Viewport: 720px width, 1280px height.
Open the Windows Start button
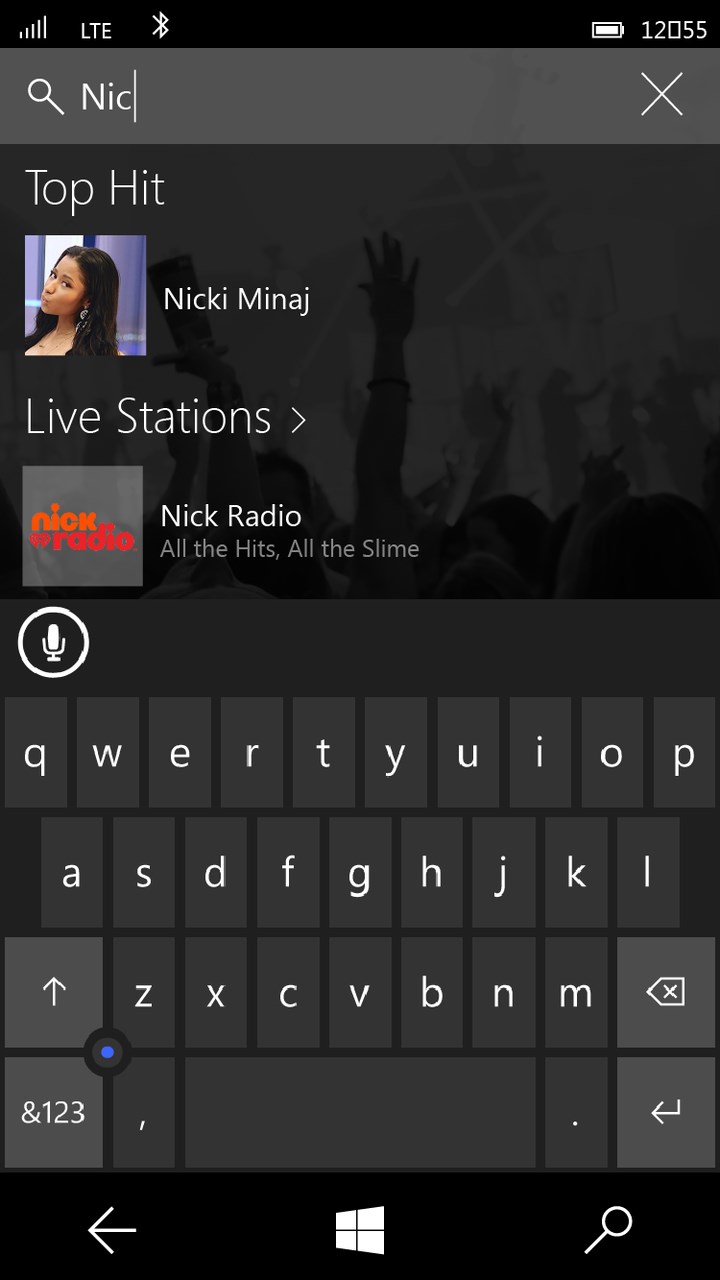[x=360, y=1229]
